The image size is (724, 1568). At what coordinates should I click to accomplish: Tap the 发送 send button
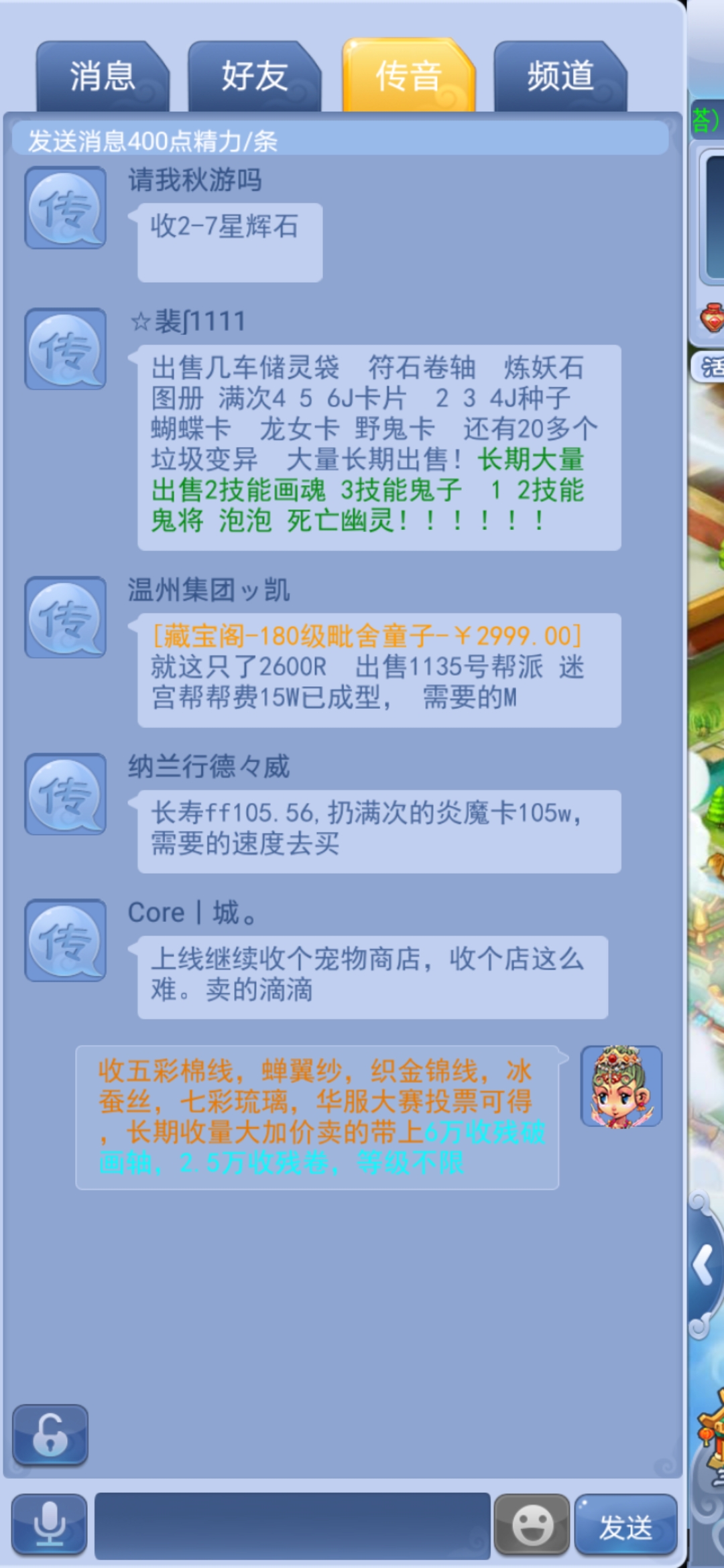click(625, 1524)
